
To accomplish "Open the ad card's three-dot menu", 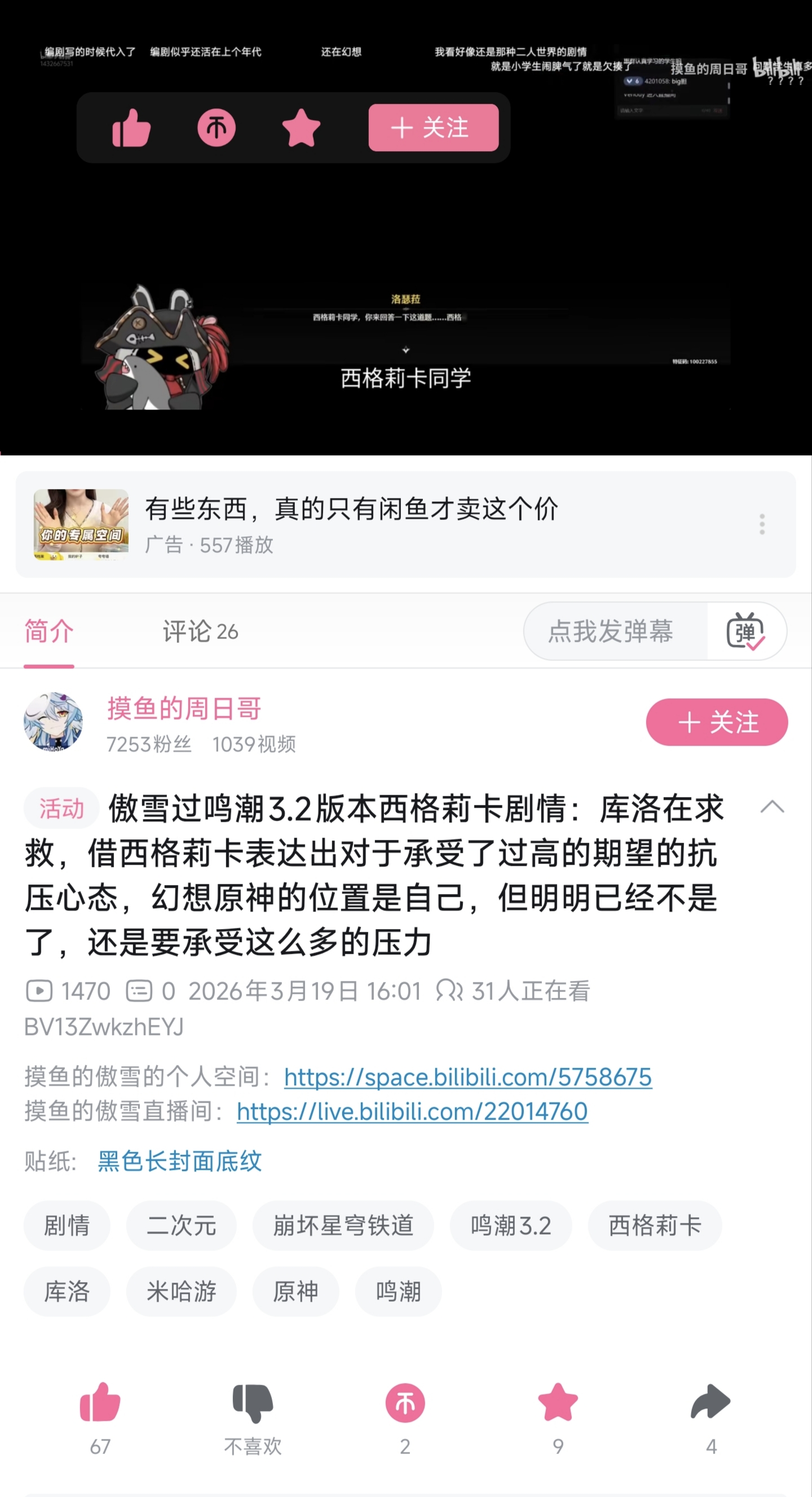I will [x=761, y=524].
